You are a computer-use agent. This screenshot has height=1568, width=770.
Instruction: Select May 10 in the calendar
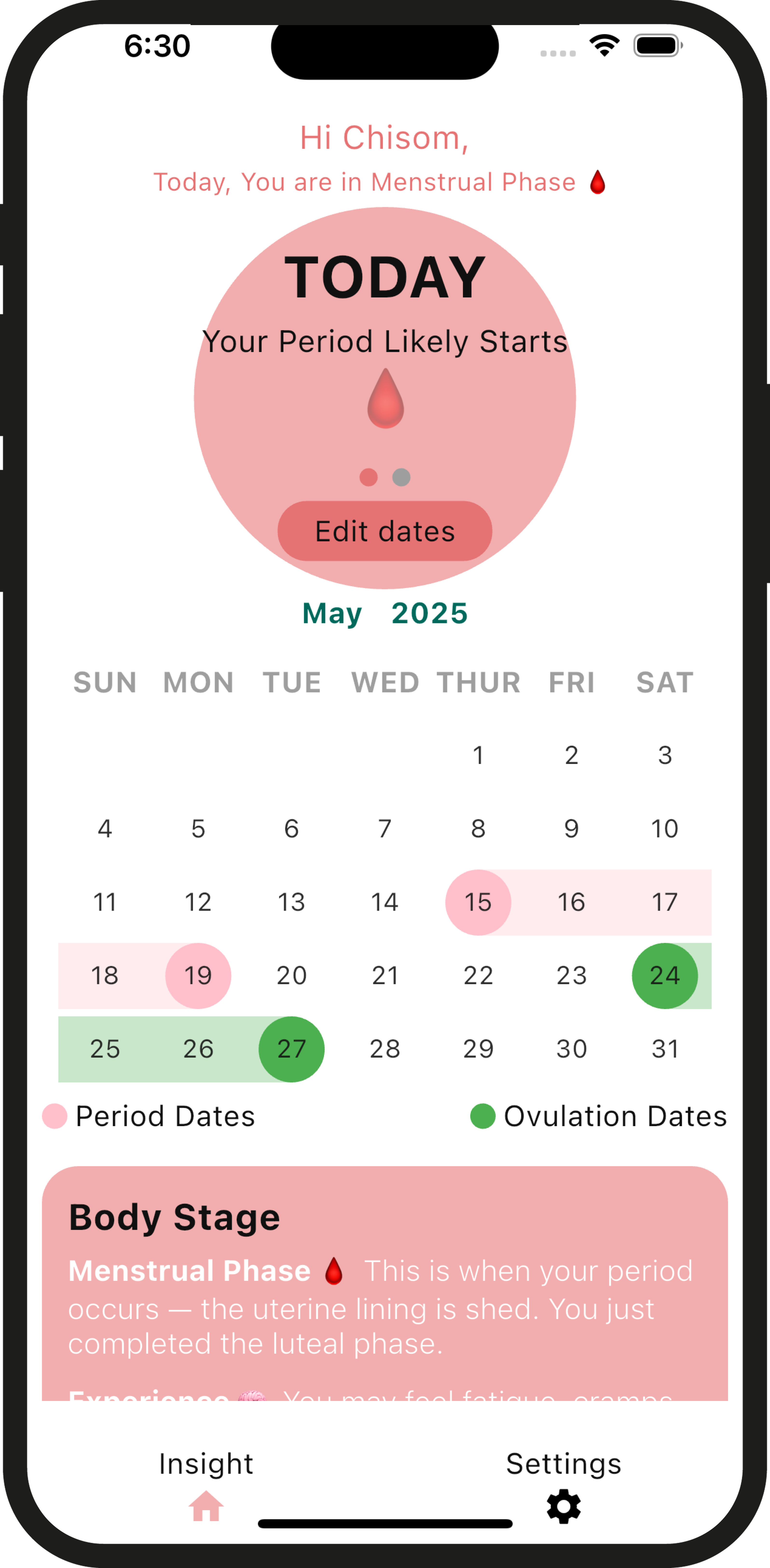(664, 828)
